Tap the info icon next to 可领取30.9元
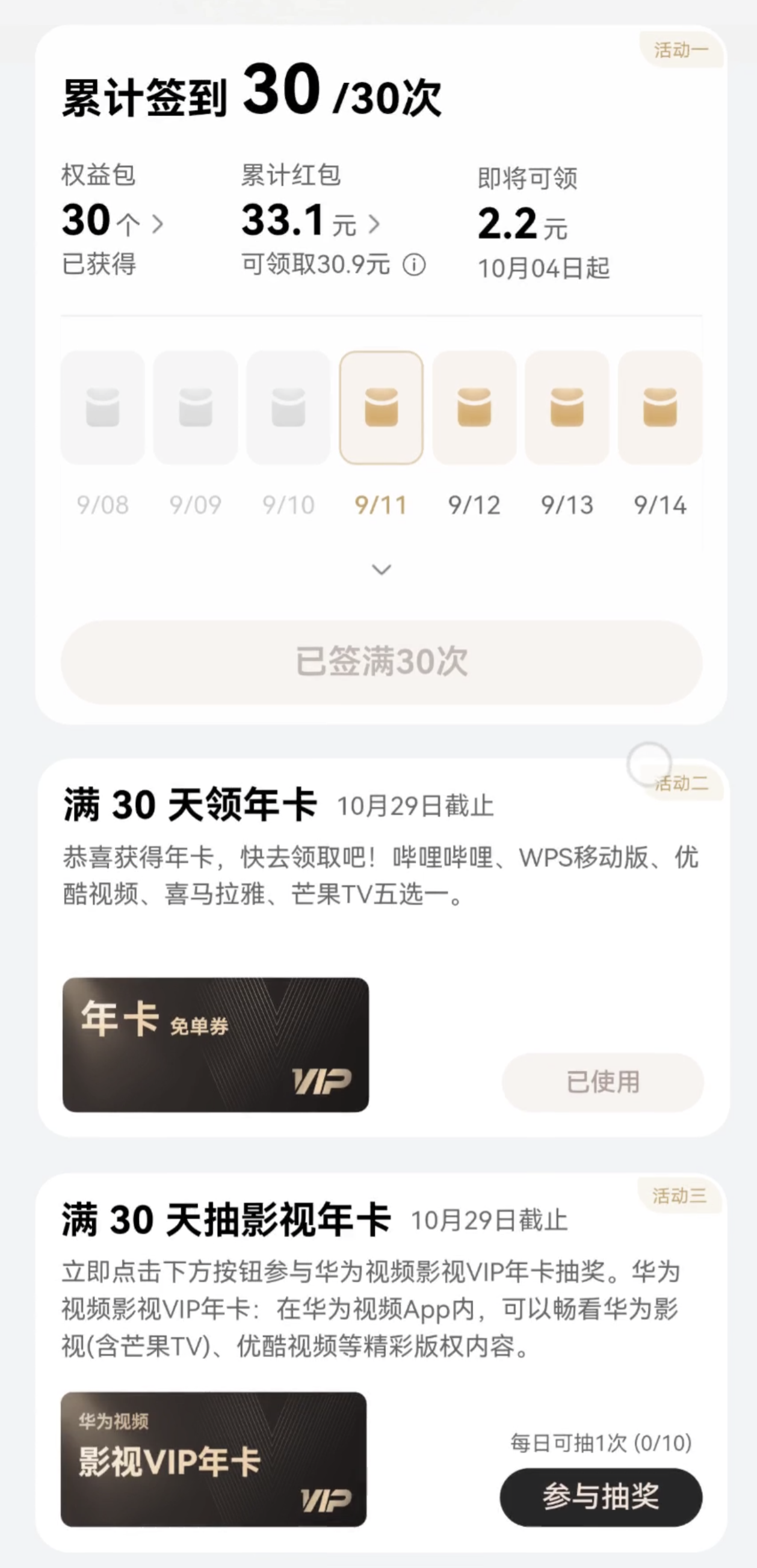 click(x=416, y=265)
